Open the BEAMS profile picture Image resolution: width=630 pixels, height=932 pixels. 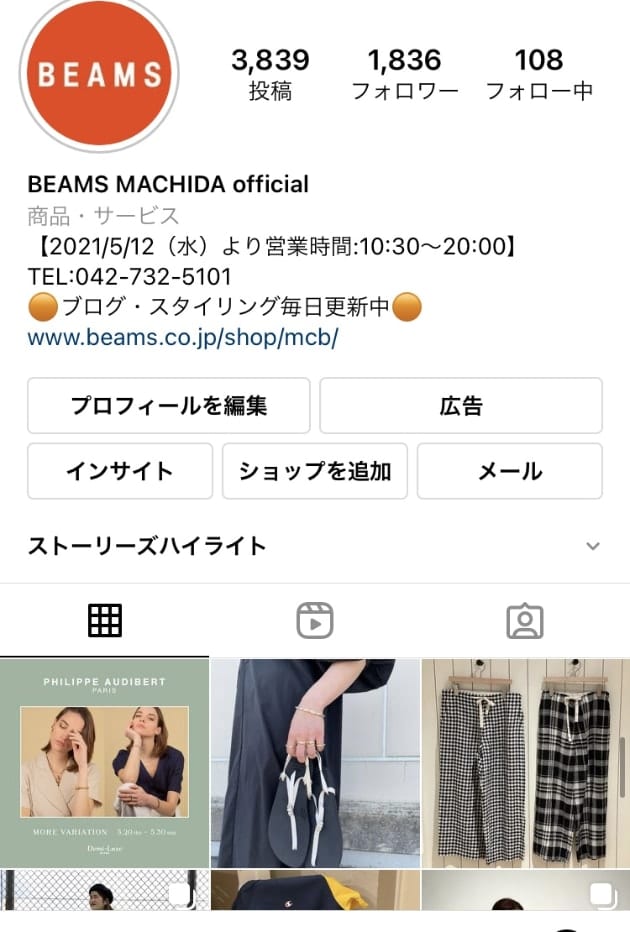[98, 73]
